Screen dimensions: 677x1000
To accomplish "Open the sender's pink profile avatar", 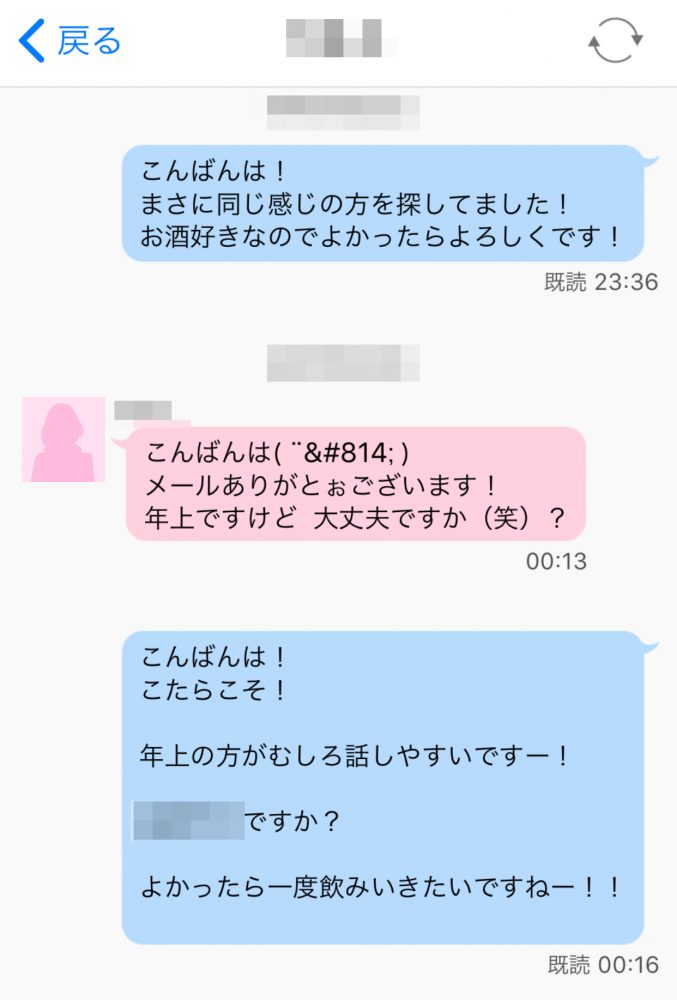I will click(63, 440).
